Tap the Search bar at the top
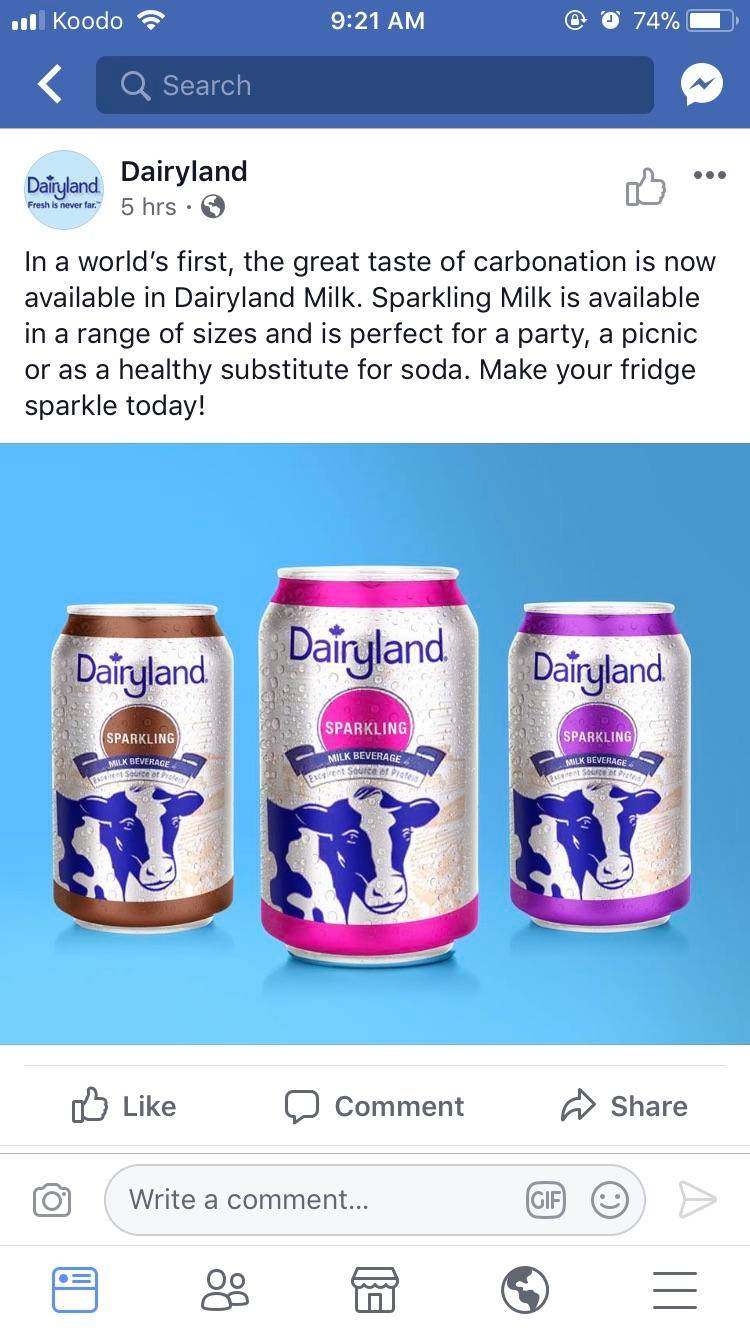 [x=374, y=84]
